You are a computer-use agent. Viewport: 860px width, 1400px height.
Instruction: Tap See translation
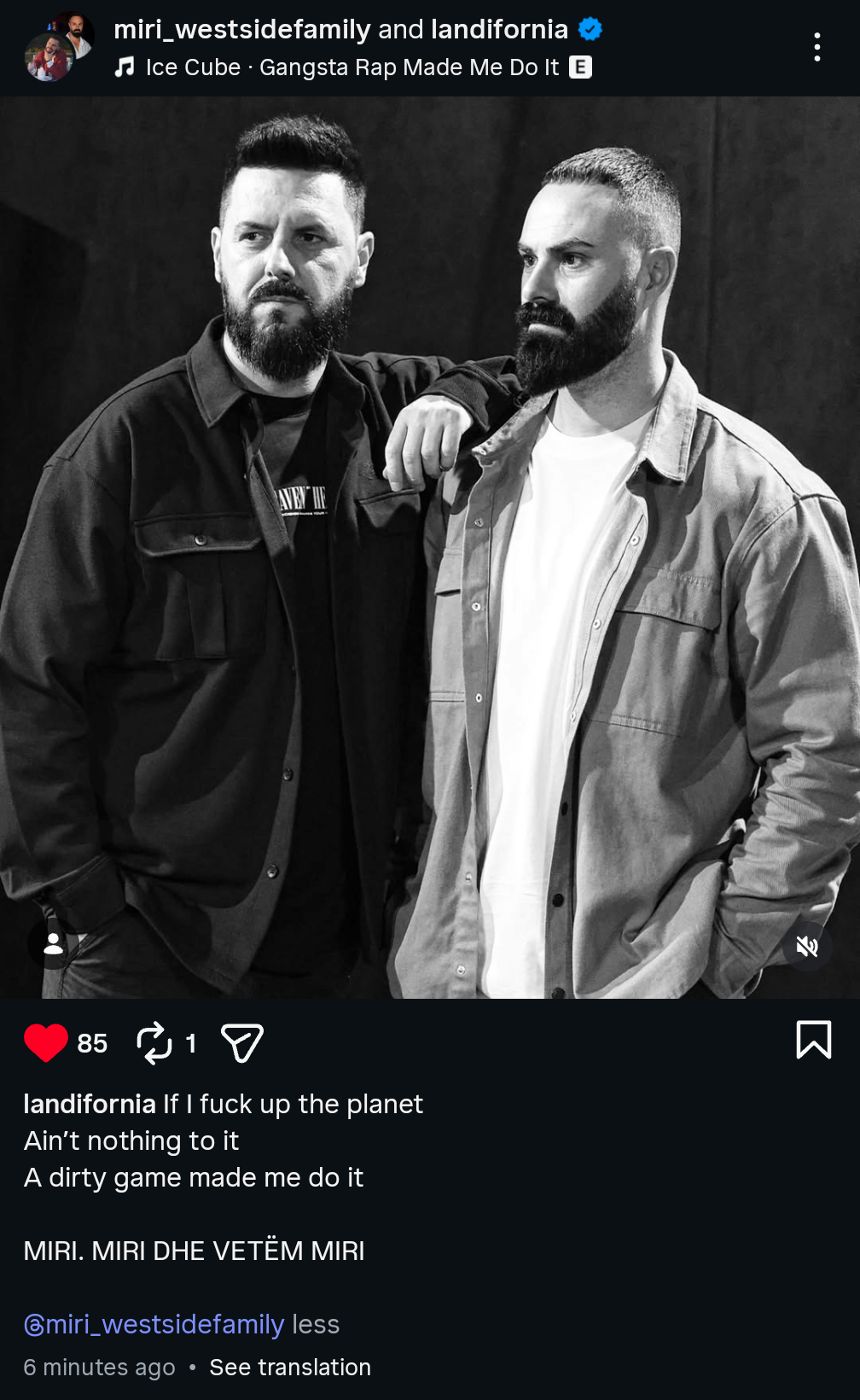290,1367
